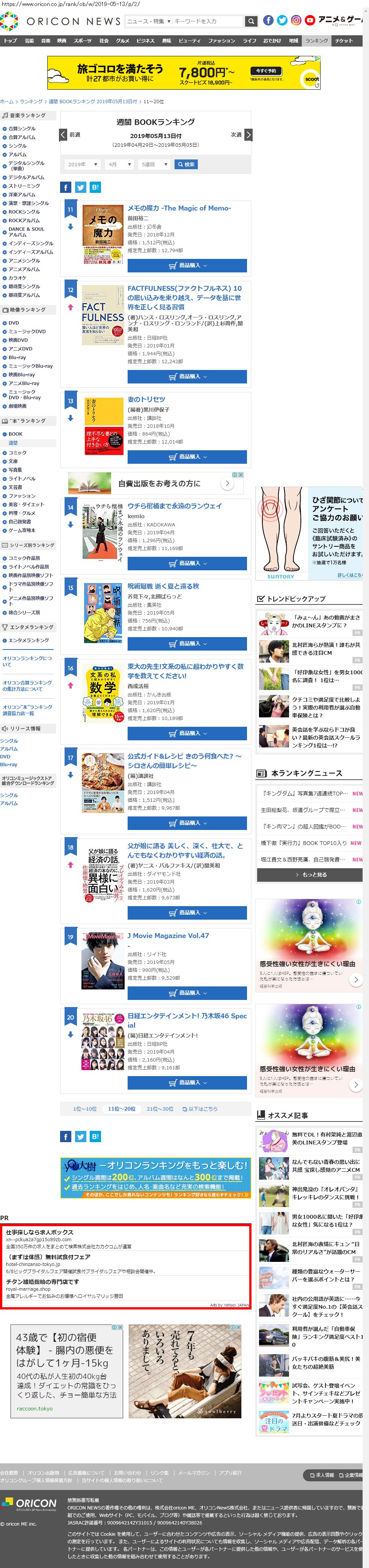Switch to the ランキング nav tab
Viewport: 369px width, 1568px height.
[316, 41]
